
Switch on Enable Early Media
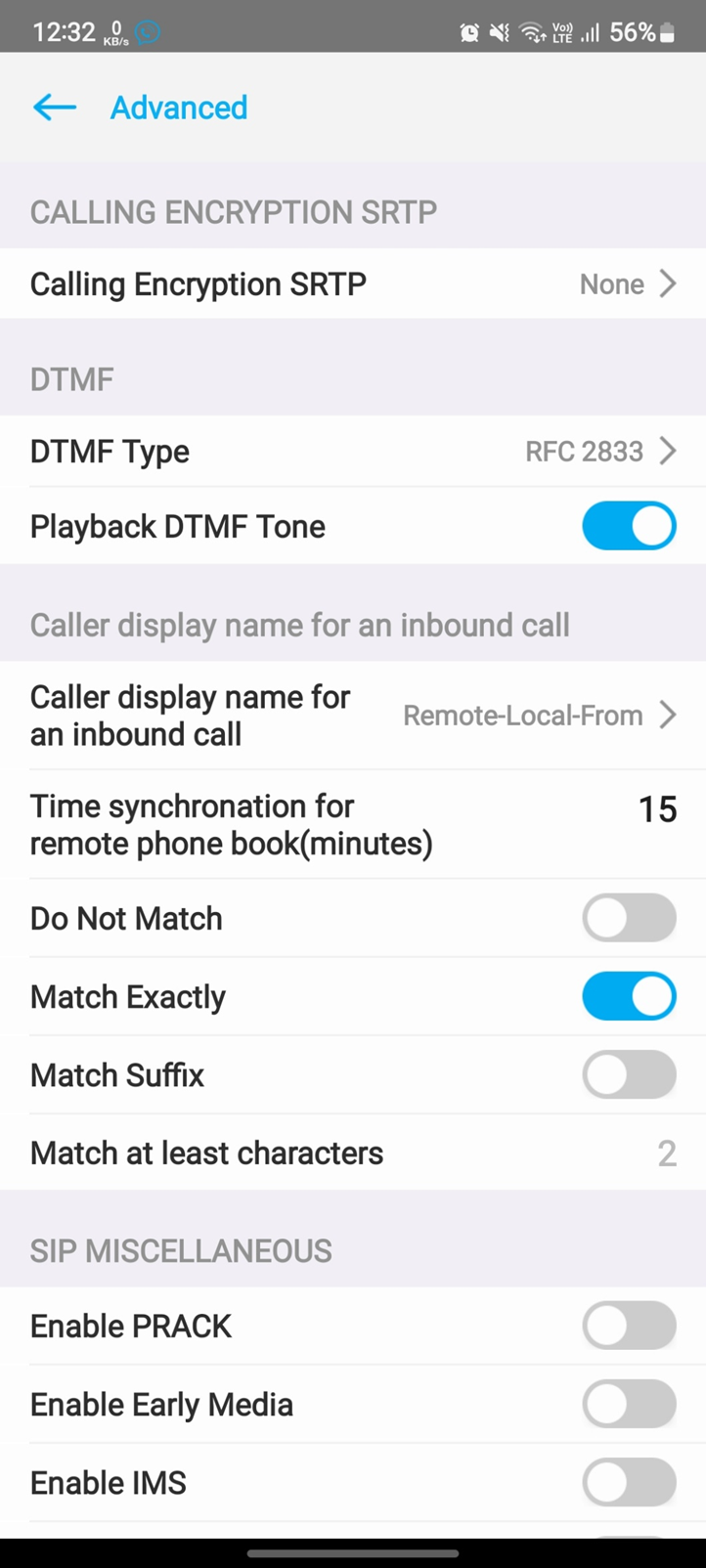(x=628, y=1405)
